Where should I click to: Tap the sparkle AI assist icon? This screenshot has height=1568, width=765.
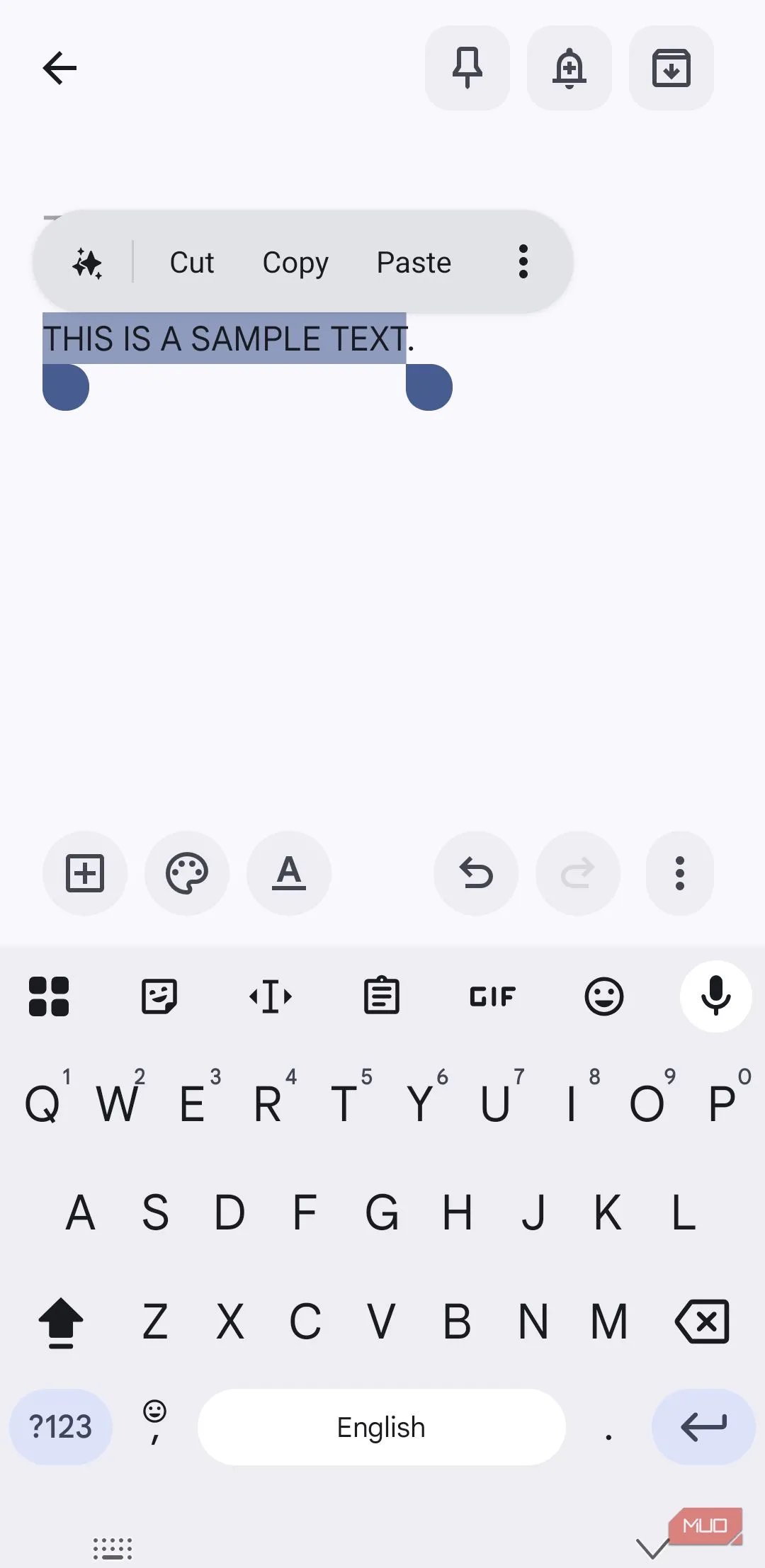pos(88,263)
